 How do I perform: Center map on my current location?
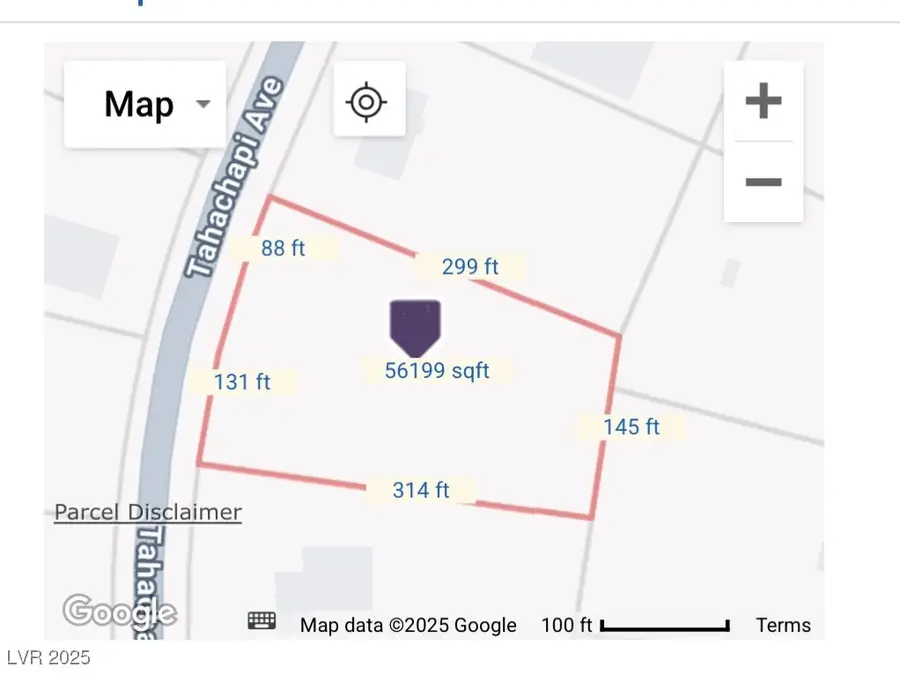tap(368, 101)
